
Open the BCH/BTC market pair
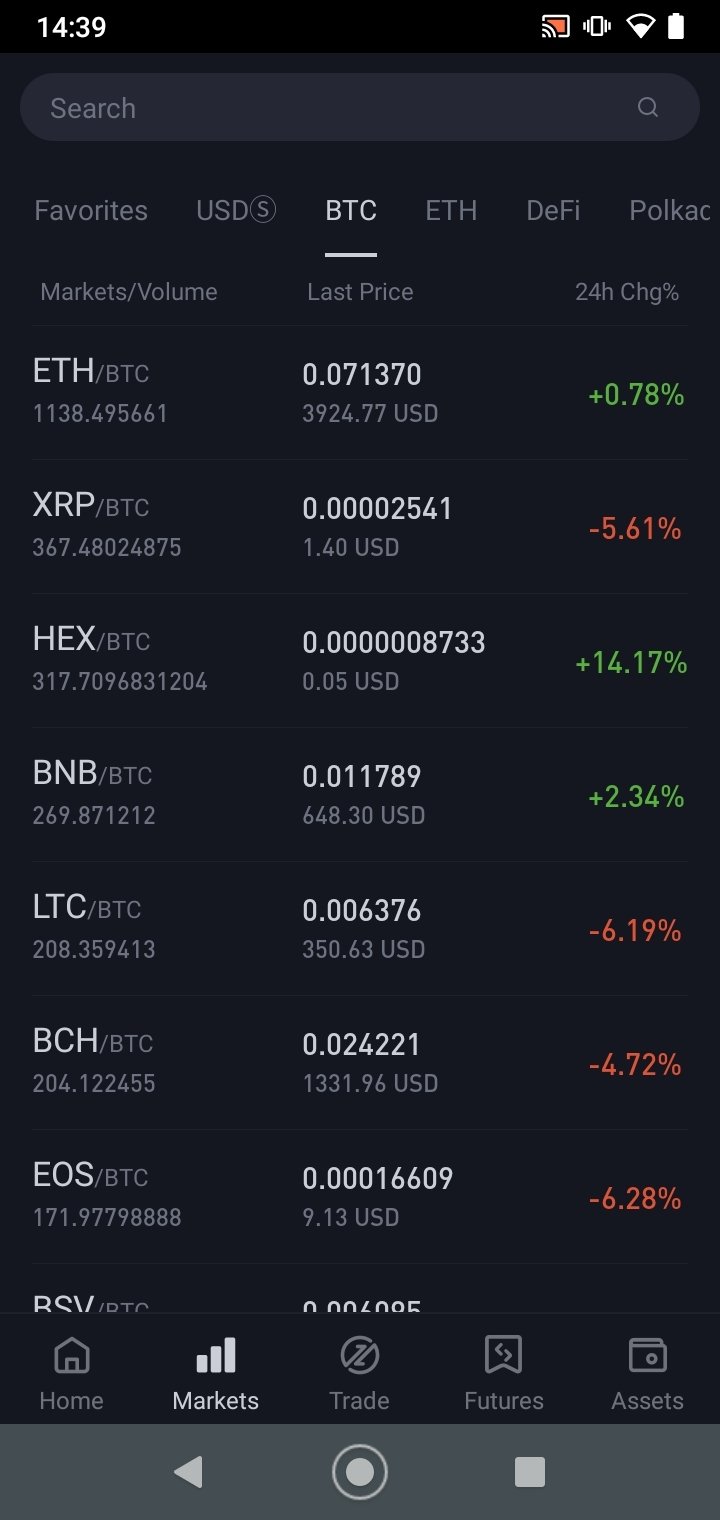point(360,1063)
